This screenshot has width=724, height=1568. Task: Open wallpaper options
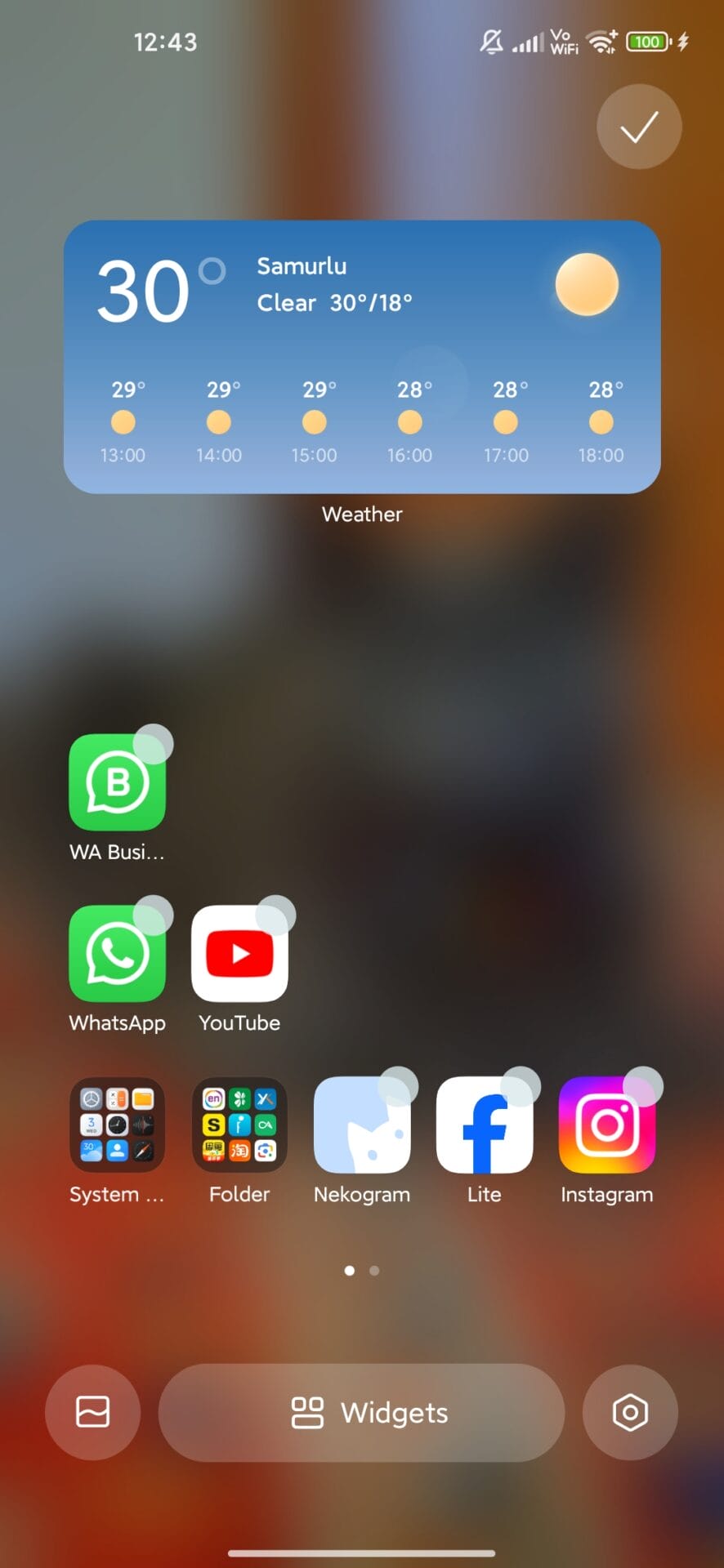[92, 1412]
